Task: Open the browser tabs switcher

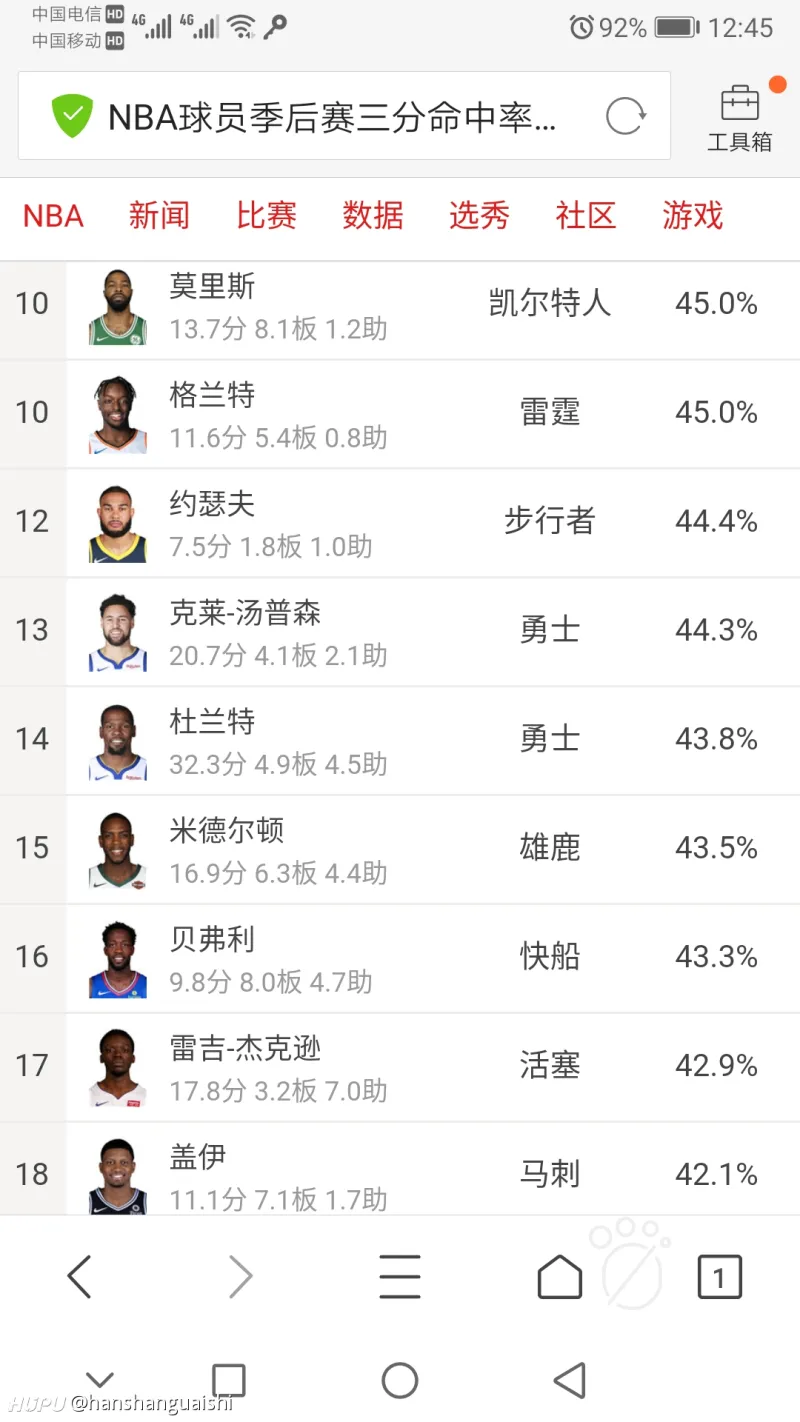Action: pos(719,1277)
